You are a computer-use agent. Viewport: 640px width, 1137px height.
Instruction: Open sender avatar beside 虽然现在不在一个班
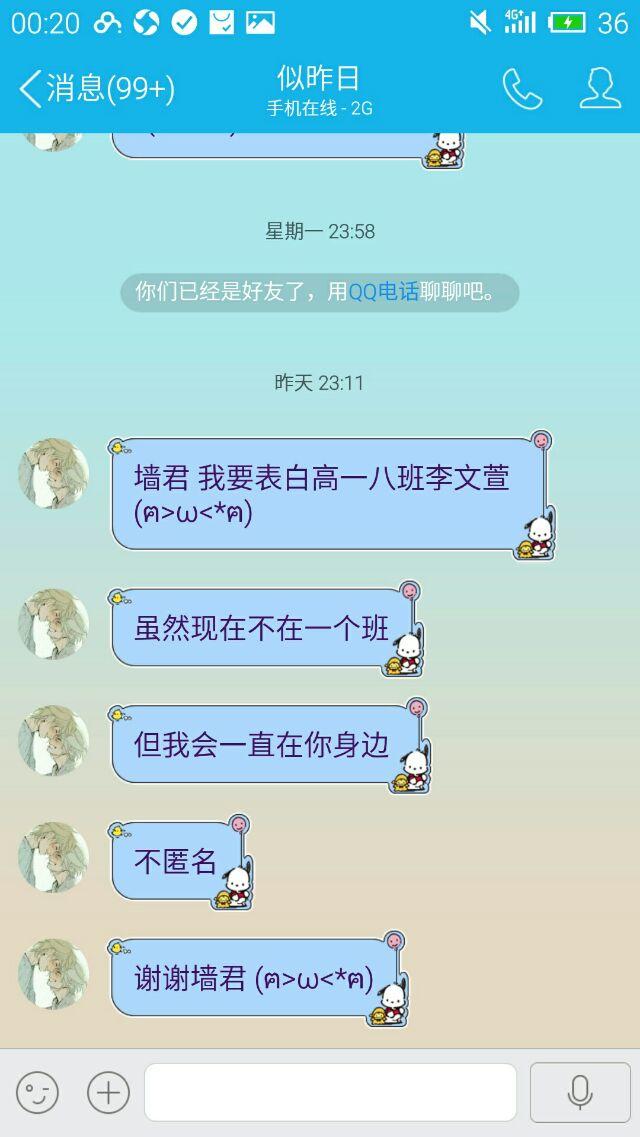[x=54, y=624]
